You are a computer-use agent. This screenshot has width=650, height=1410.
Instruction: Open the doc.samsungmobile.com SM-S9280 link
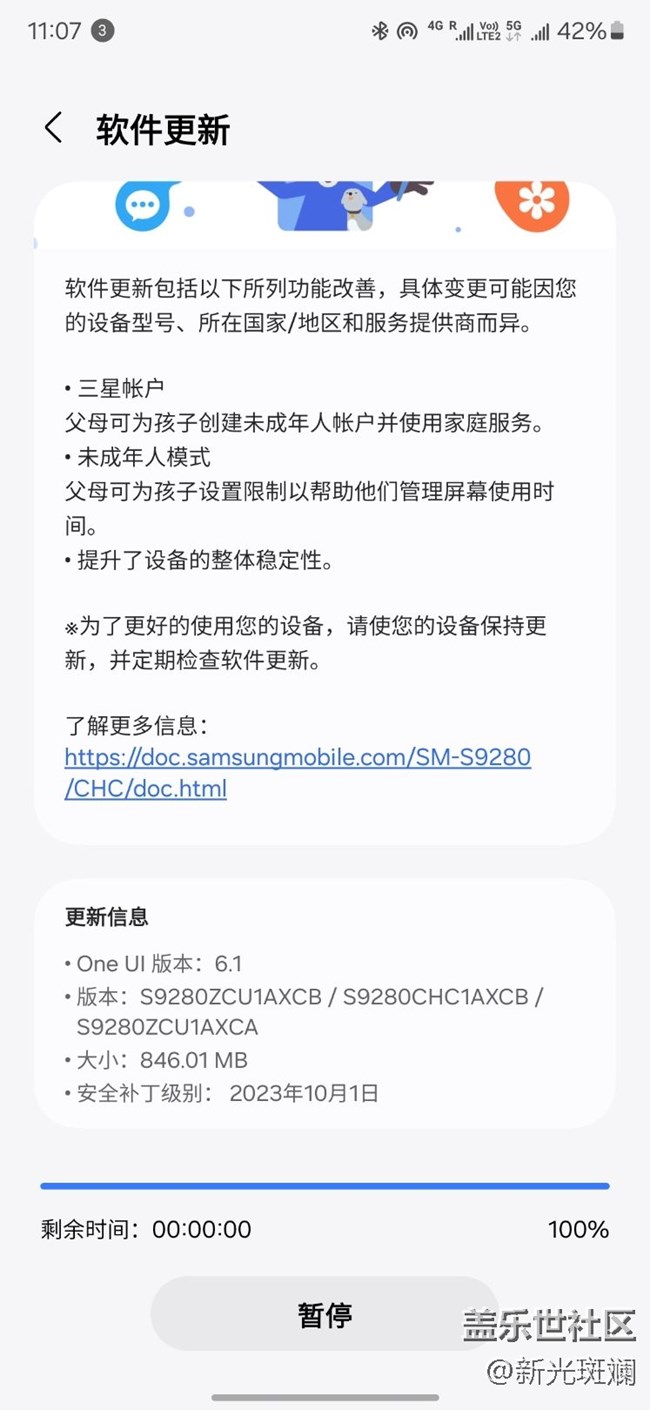point(297,758)
